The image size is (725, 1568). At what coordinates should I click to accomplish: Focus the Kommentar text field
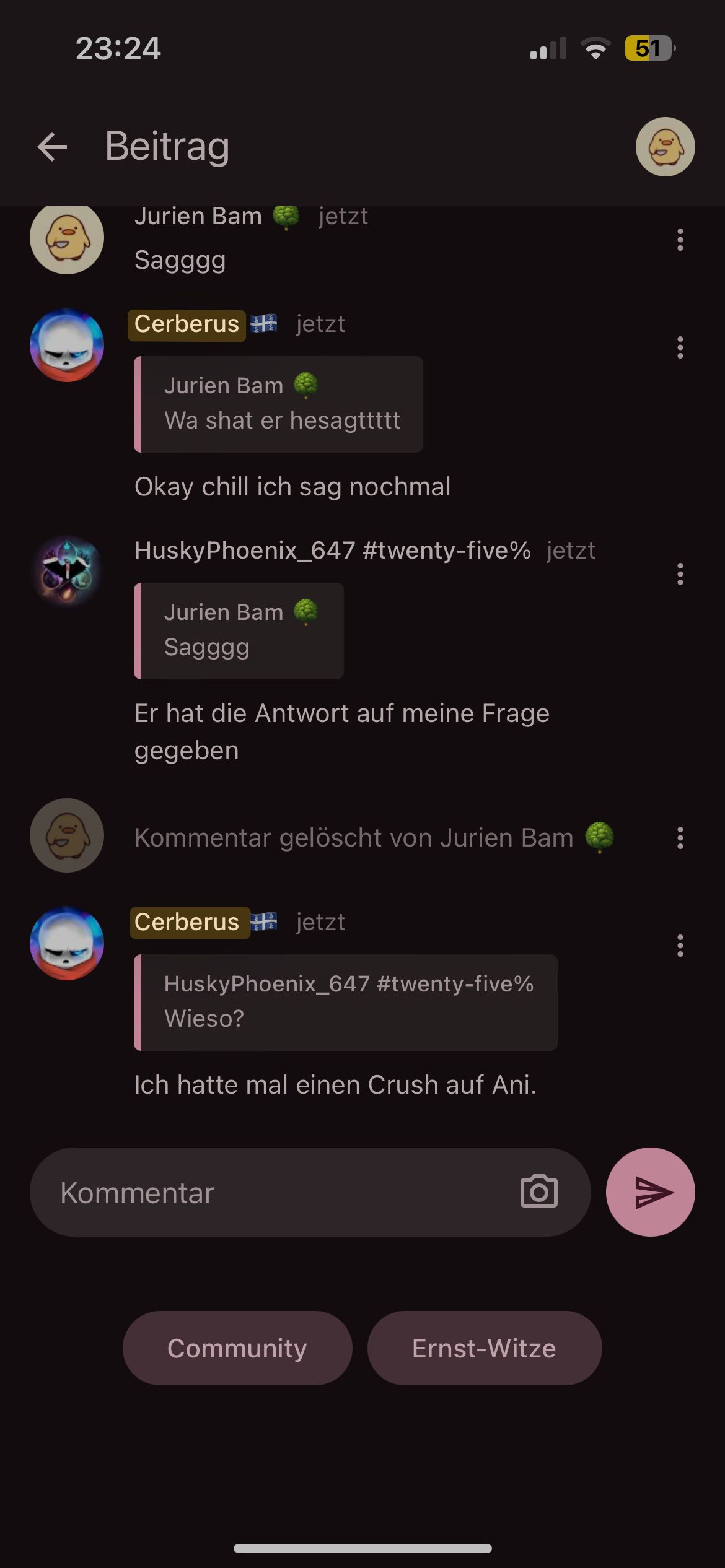point(279,1192)
